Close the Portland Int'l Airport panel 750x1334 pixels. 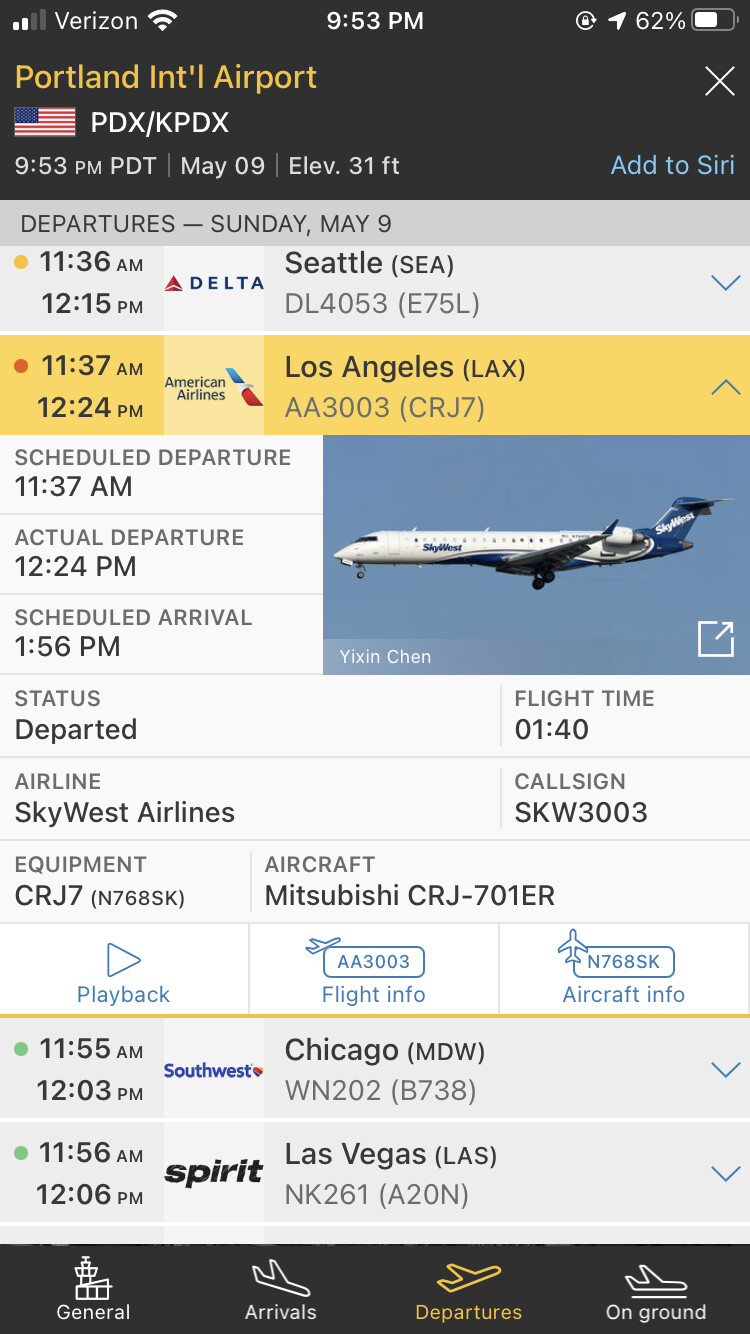[719, 81]
